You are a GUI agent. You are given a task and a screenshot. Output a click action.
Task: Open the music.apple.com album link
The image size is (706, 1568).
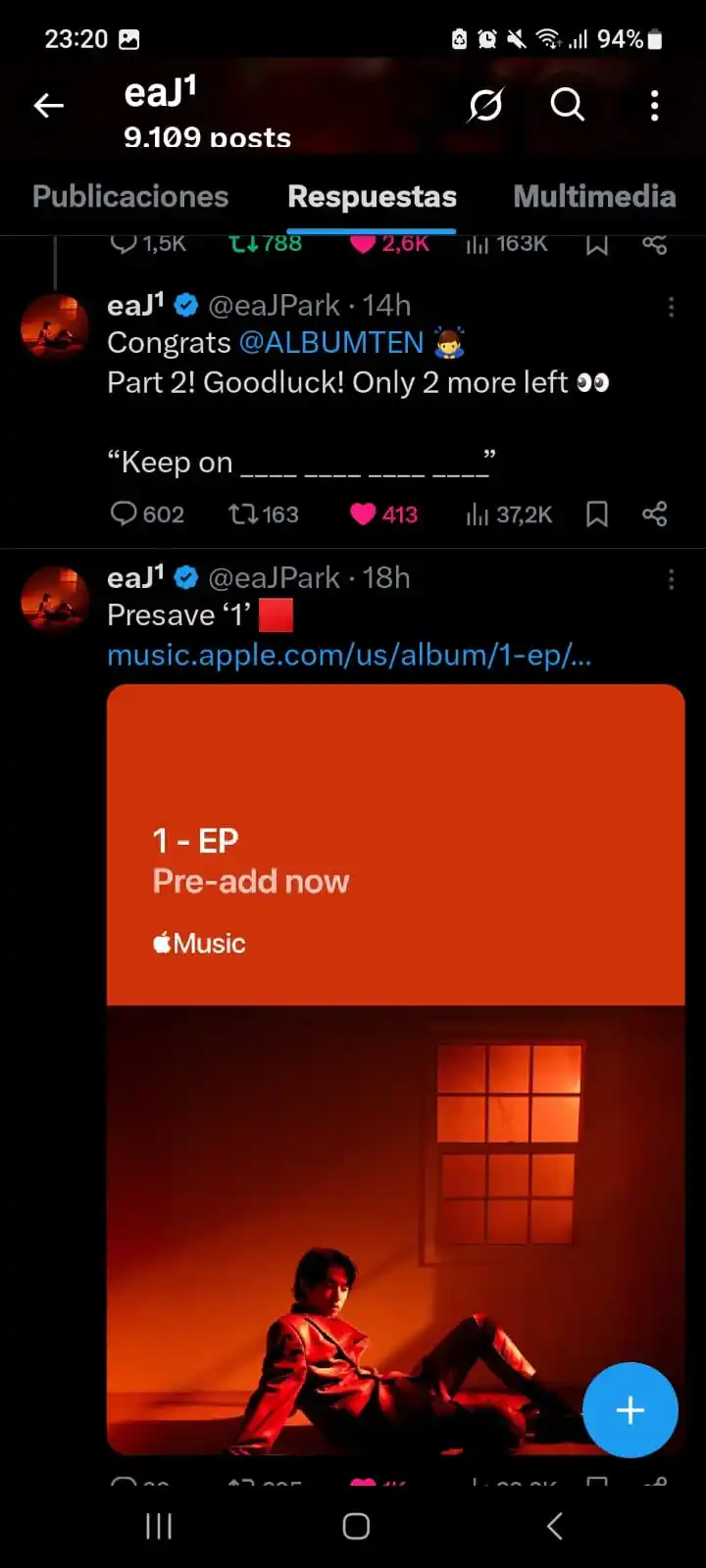(349, 655)
